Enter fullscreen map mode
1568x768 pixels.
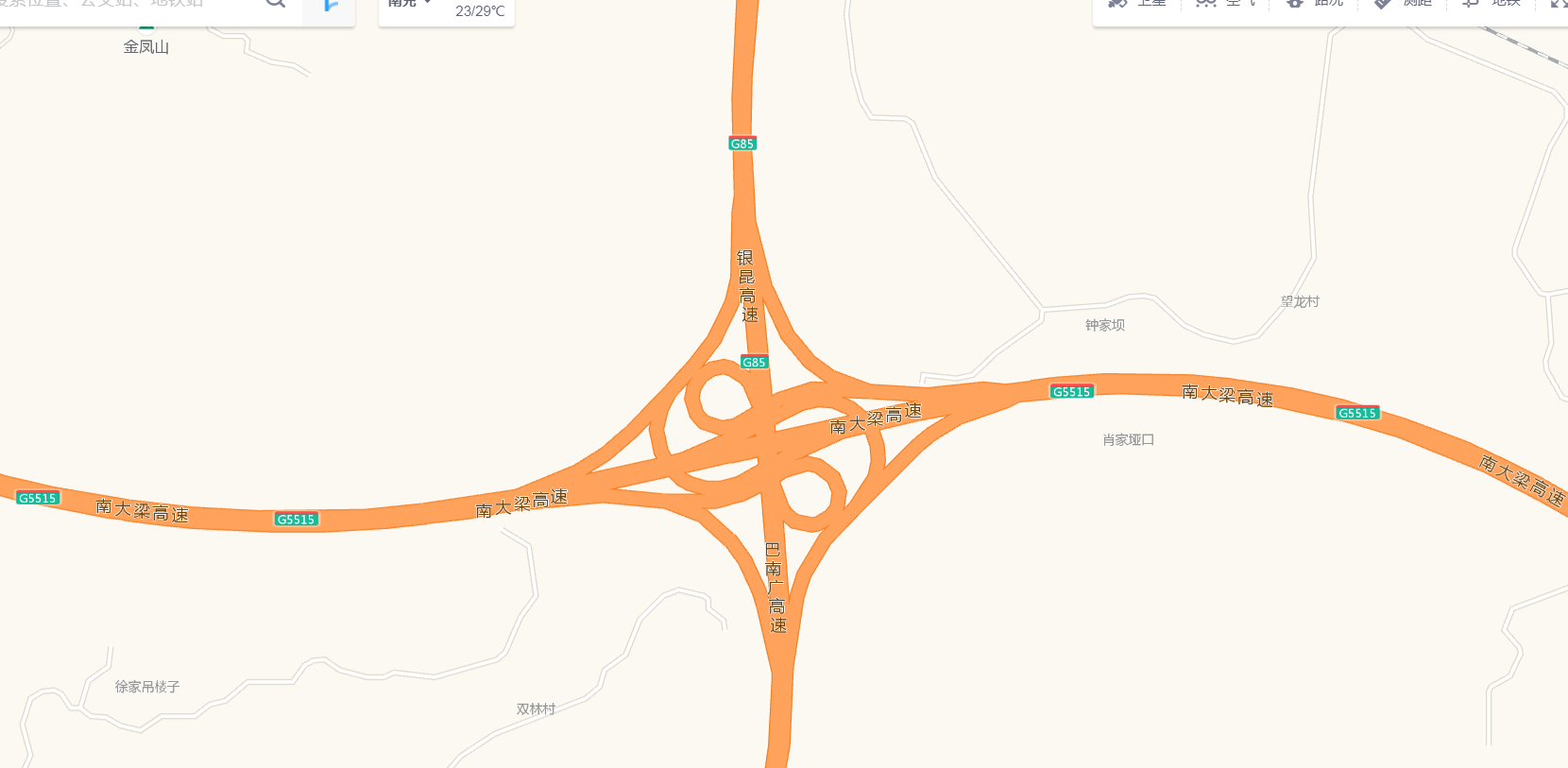tap(1558, 4)
